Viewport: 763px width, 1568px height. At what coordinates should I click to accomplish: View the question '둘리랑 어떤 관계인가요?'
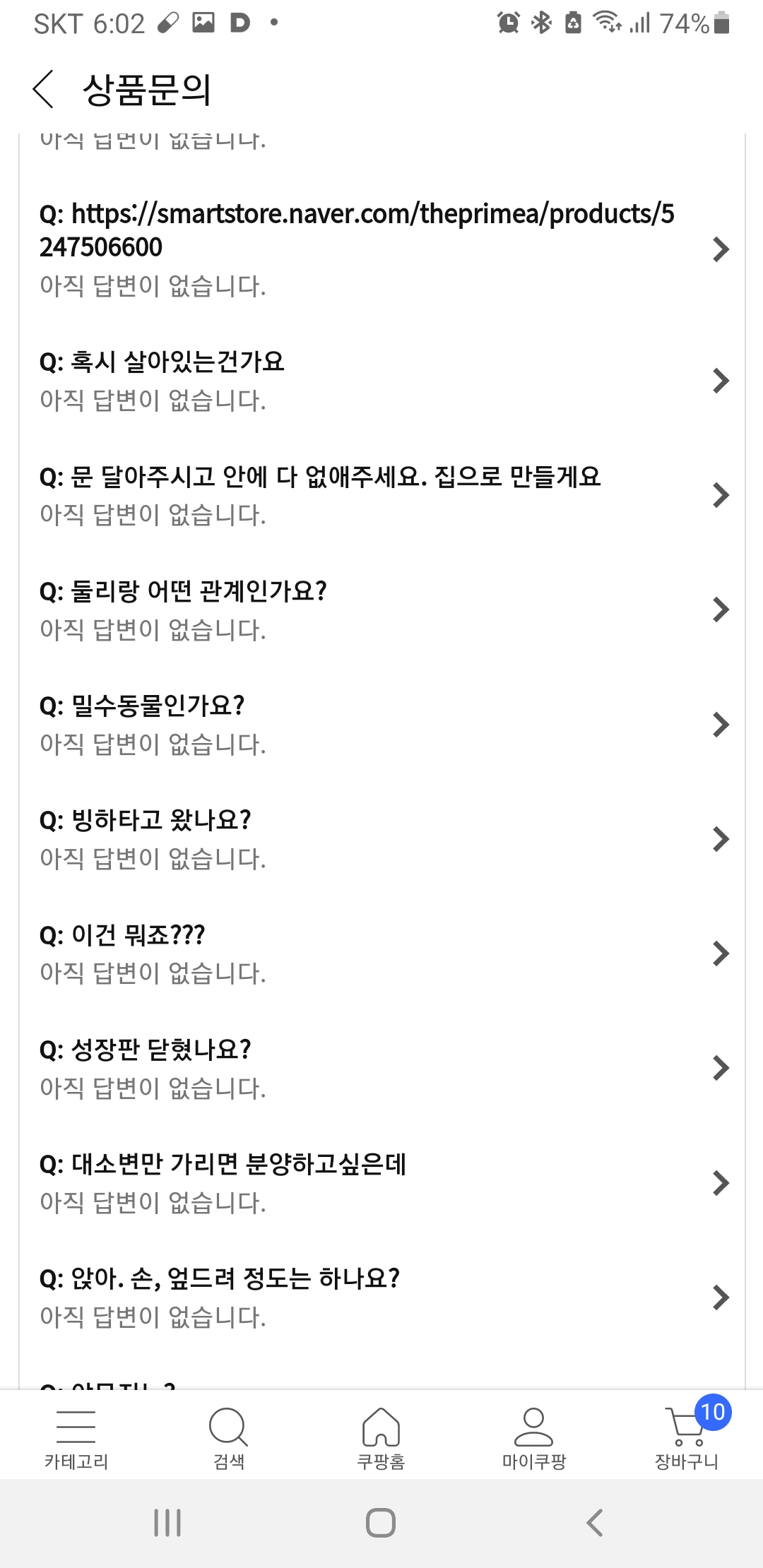[x=381, y=610]
